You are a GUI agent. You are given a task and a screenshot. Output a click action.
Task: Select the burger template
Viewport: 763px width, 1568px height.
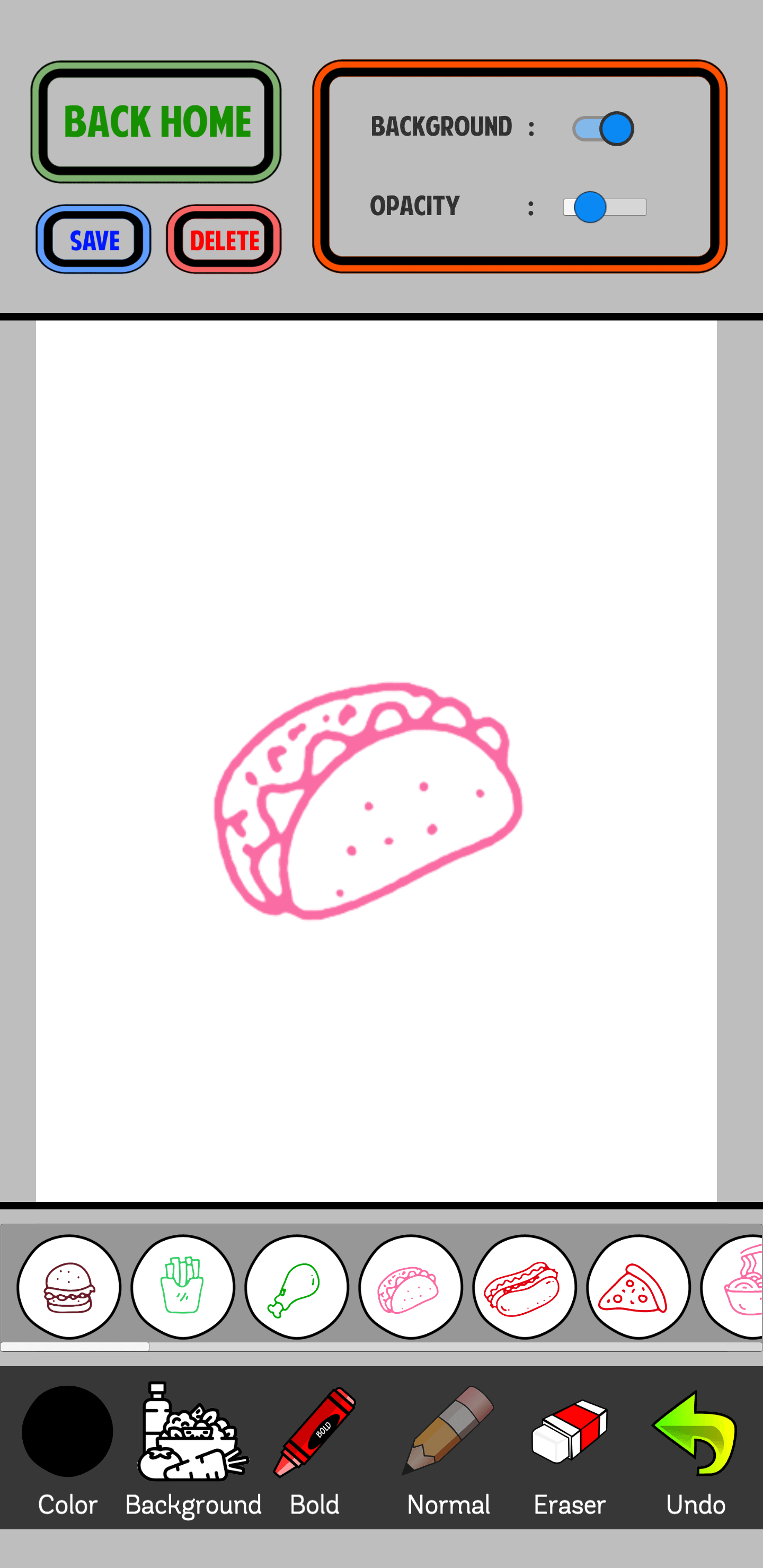pos(69,1287)
